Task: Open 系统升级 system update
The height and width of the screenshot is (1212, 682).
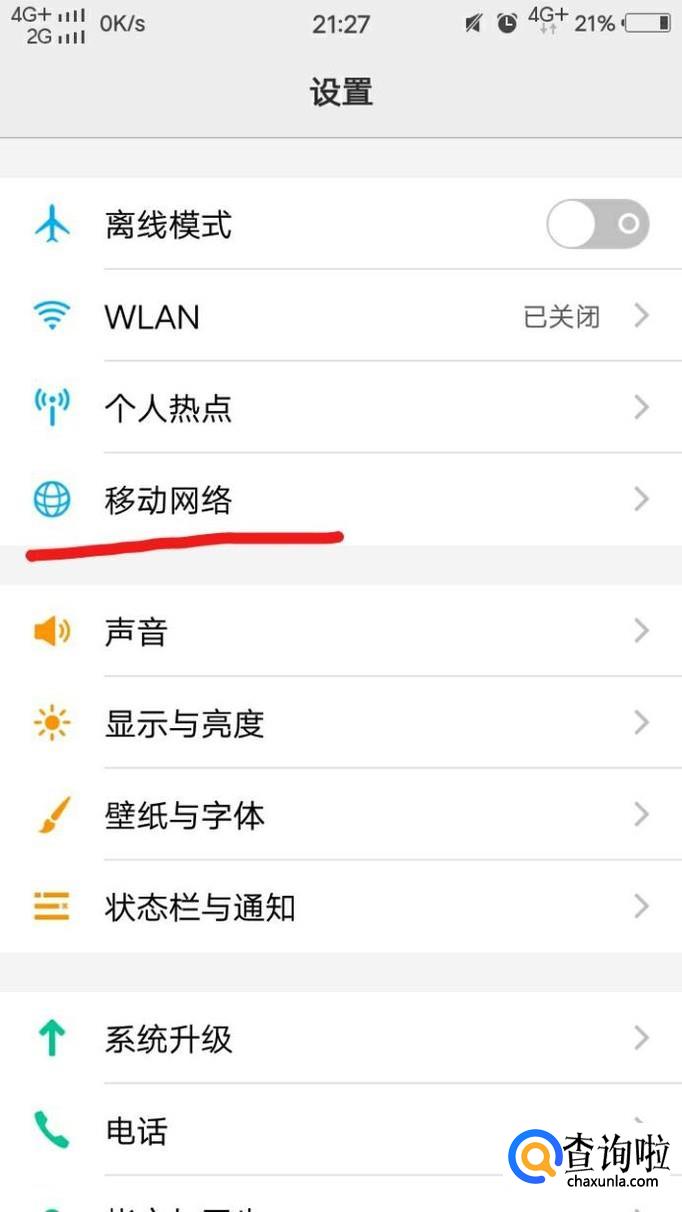Action: point(340,1038)
